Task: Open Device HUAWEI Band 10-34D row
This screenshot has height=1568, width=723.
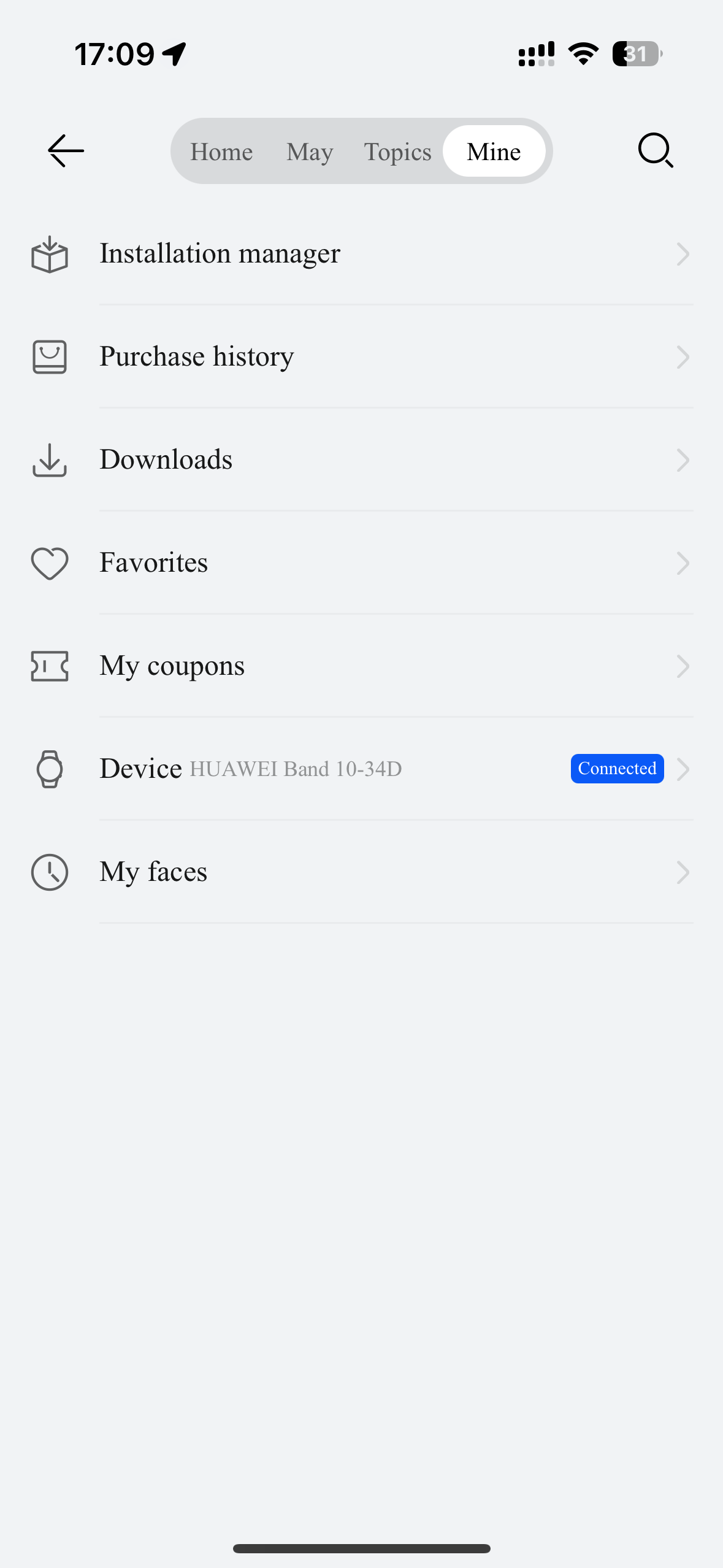Action: 362,769
